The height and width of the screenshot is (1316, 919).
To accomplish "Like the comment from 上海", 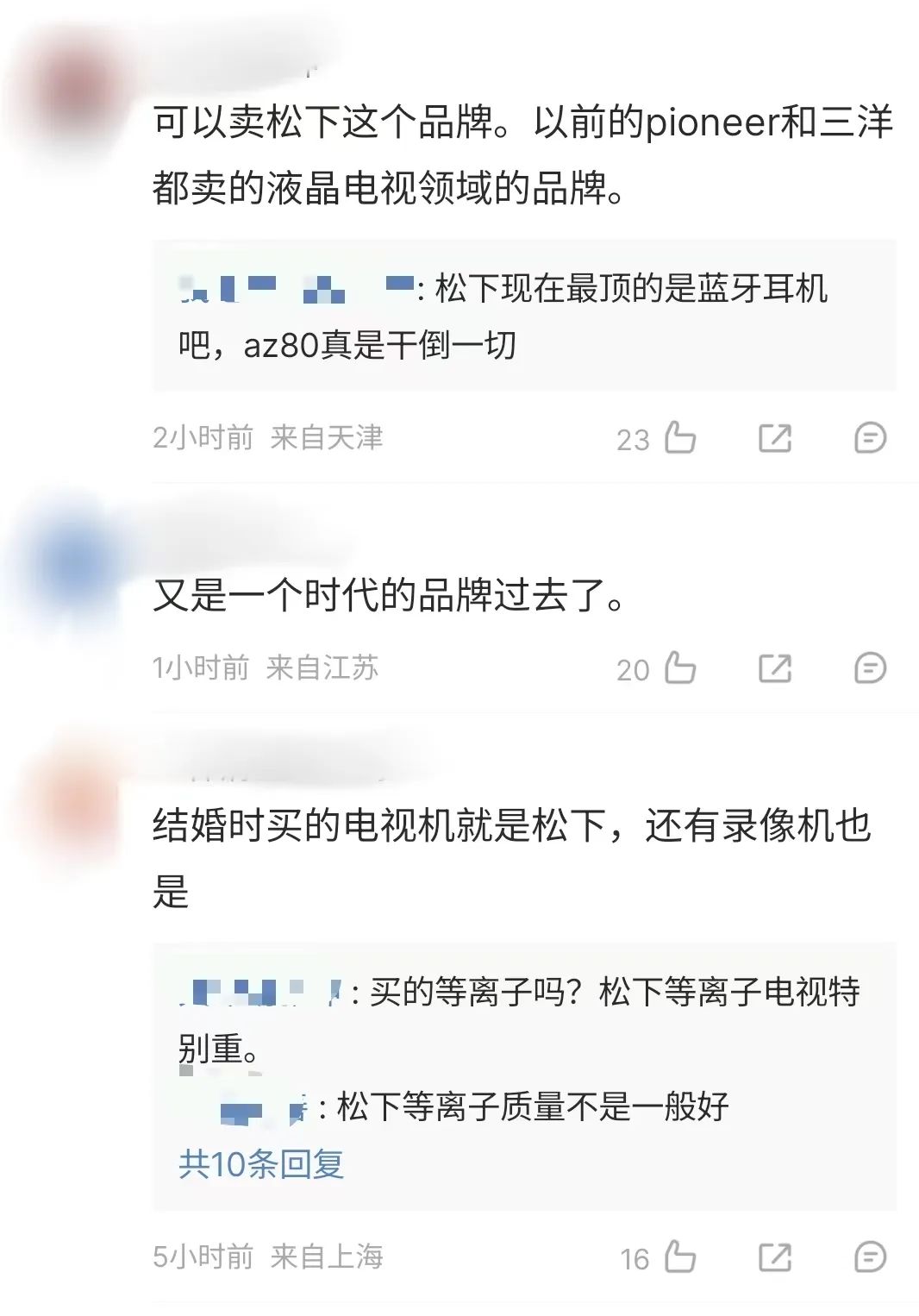I will 679,1257.
